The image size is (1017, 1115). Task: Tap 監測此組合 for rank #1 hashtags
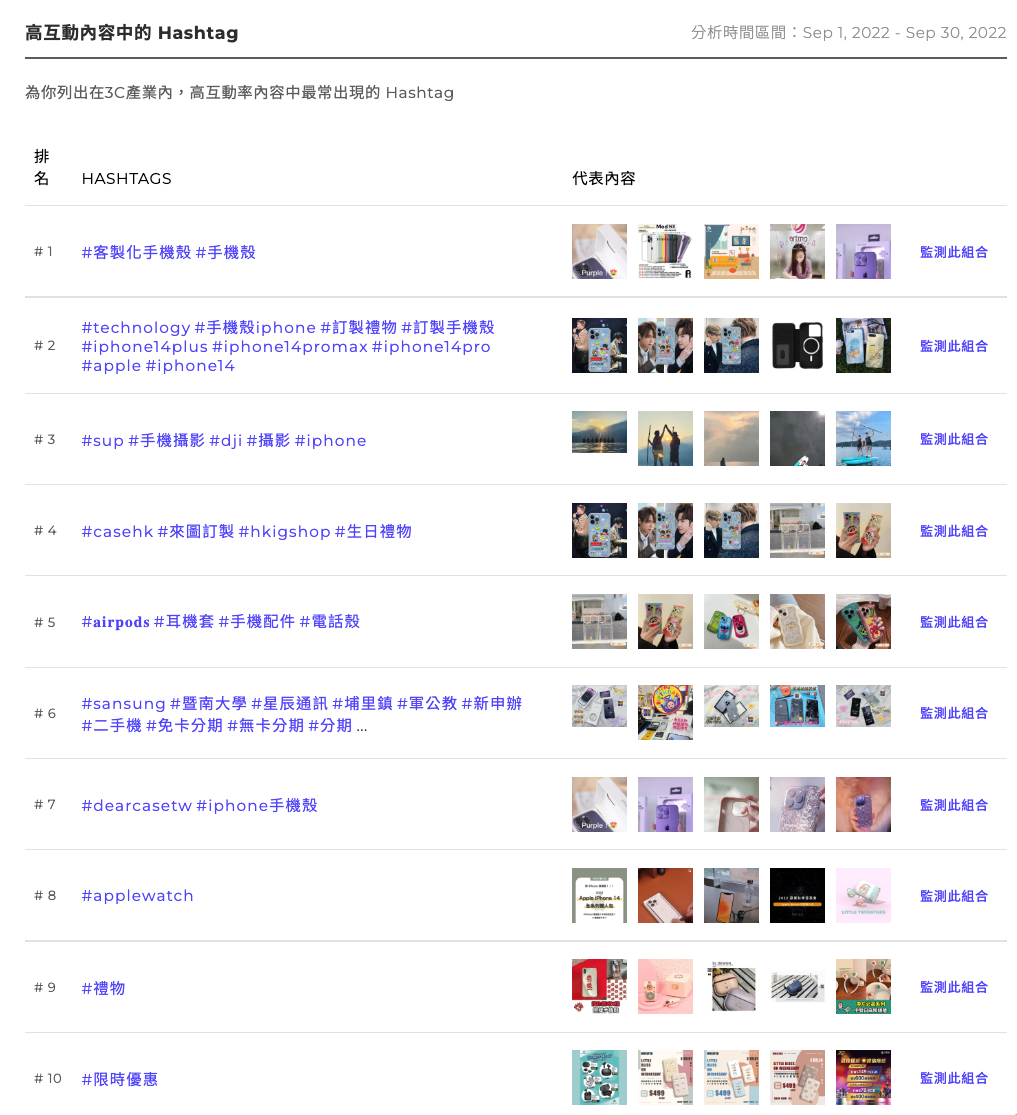954,252
